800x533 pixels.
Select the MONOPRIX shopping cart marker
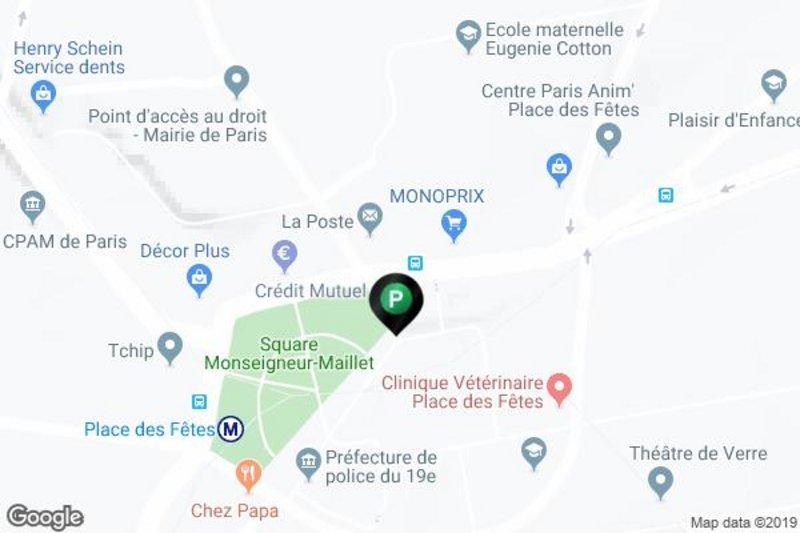click(x=455, y=225)
